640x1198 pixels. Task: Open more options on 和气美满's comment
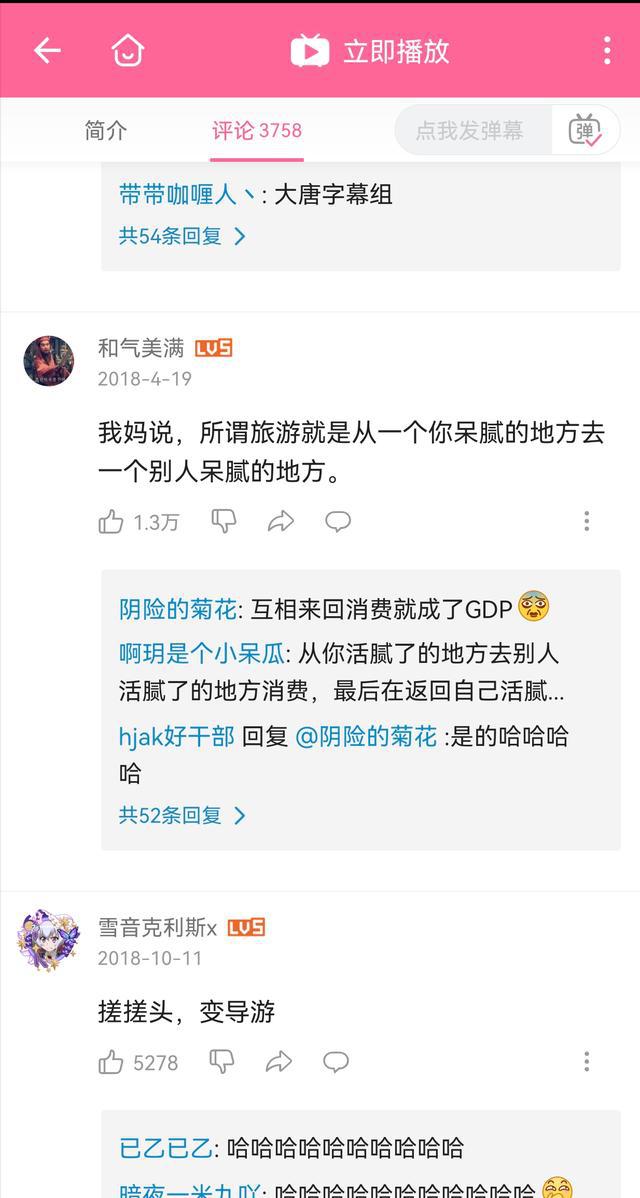(586, 521)
